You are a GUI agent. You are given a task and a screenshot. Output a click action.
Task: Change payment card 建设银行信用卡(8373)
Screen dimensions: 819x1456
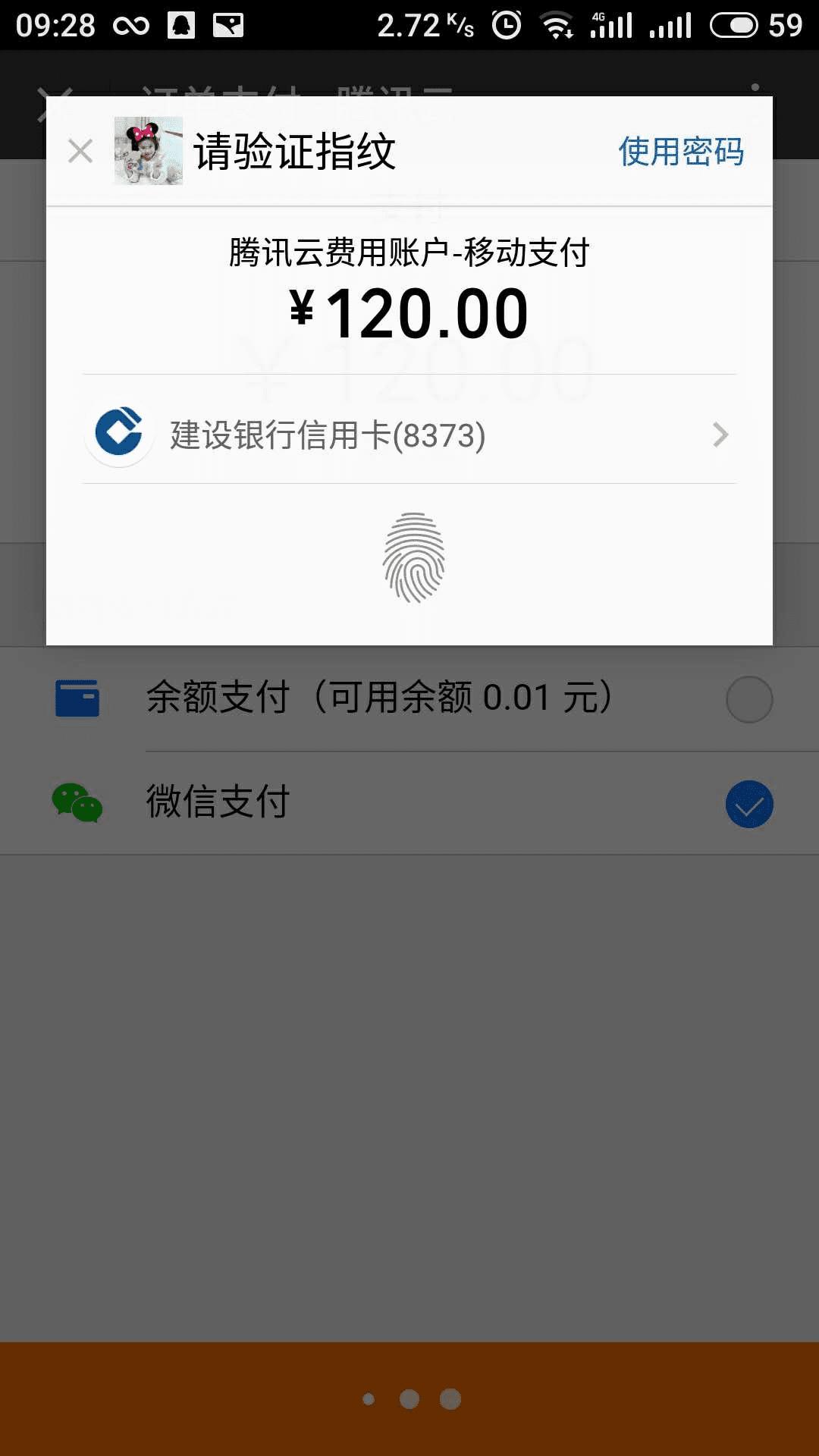[409, 435]
